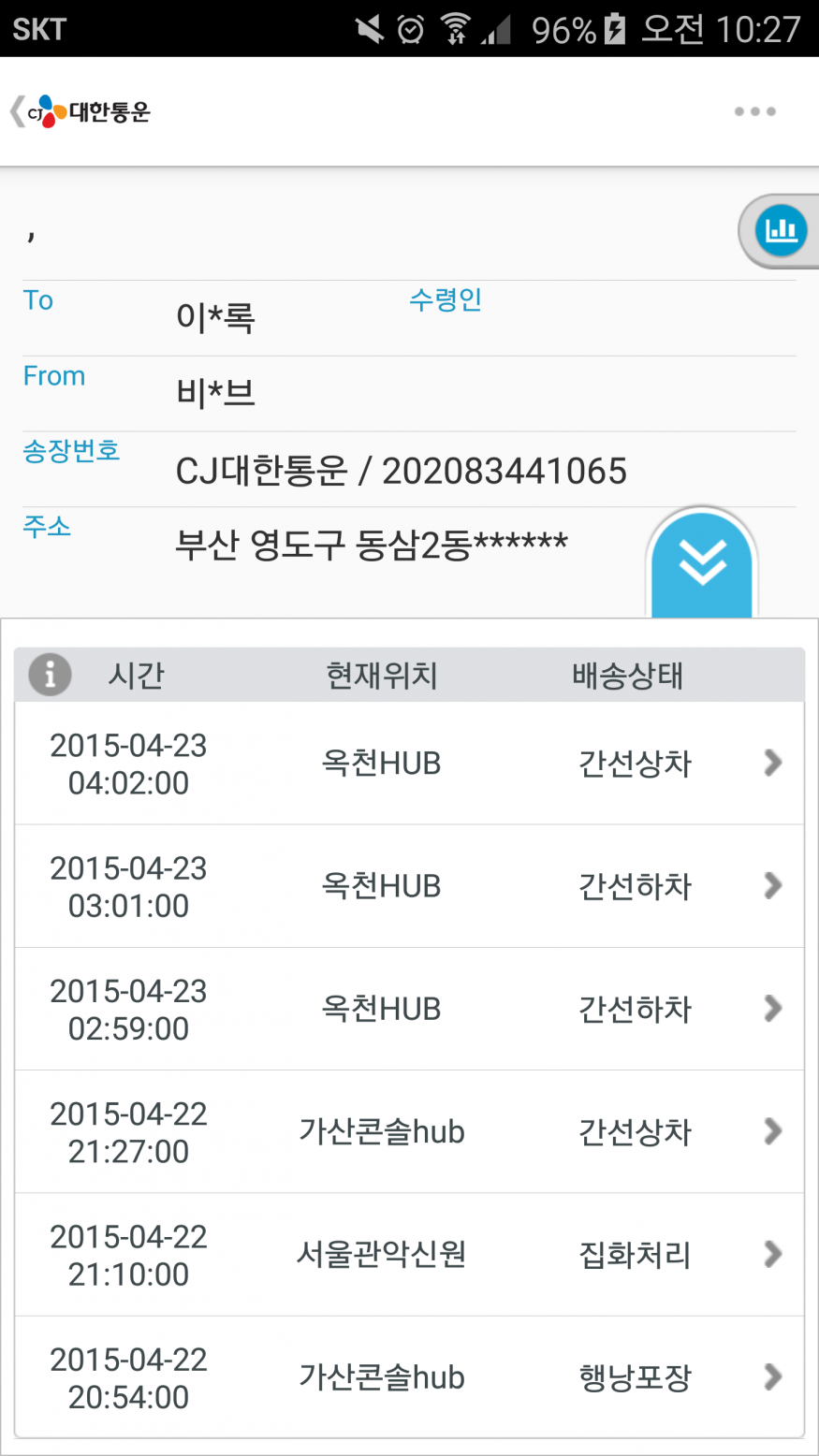Open the three-dot overflow menu
The width and height of the screenshot is (819, 1456).
pos(754,111)
